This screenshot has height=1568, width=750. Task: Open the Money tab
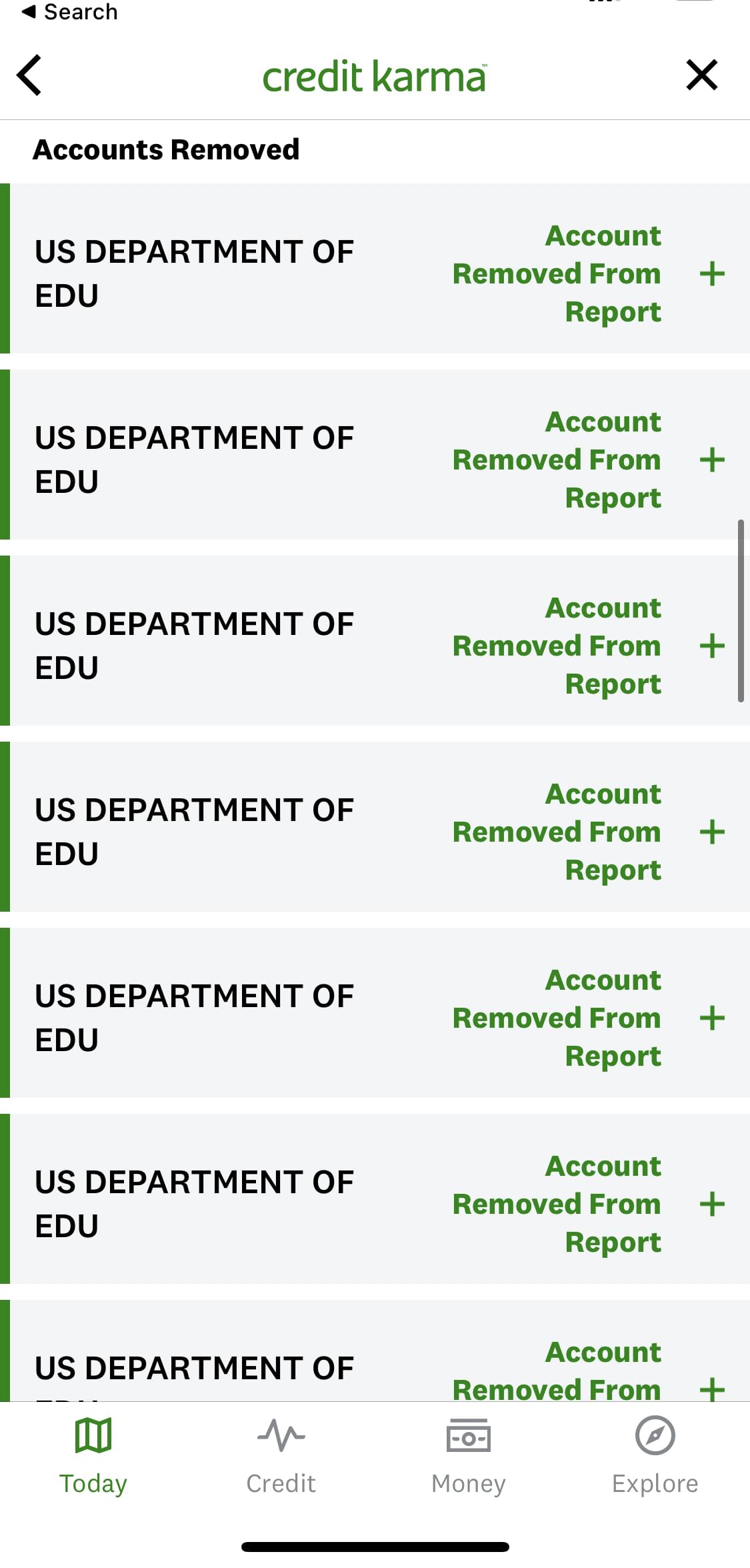468,1455
